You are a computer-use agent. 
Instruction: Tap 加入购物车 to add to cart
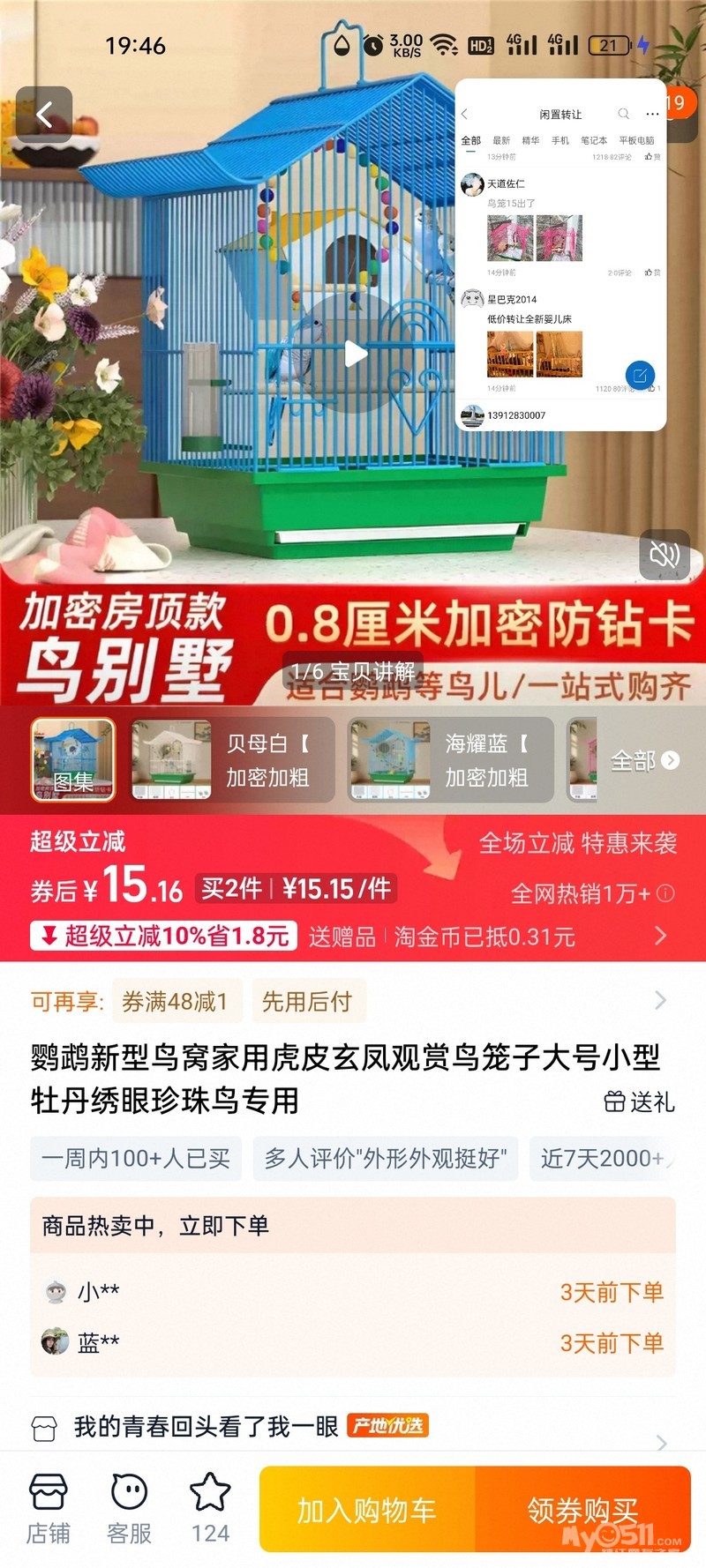pos(367,1510)
